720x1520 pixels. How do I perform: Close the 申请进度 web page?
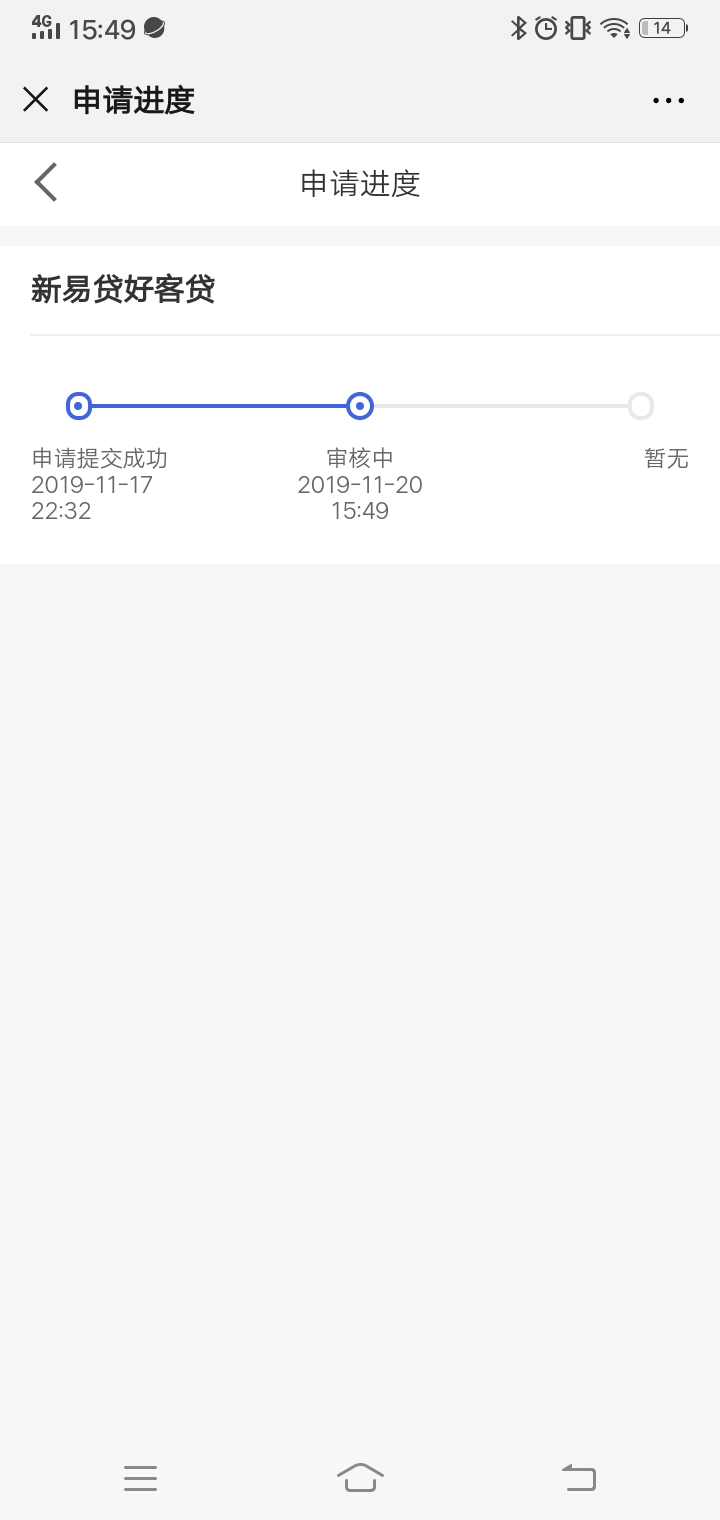(x=36, y=100)
